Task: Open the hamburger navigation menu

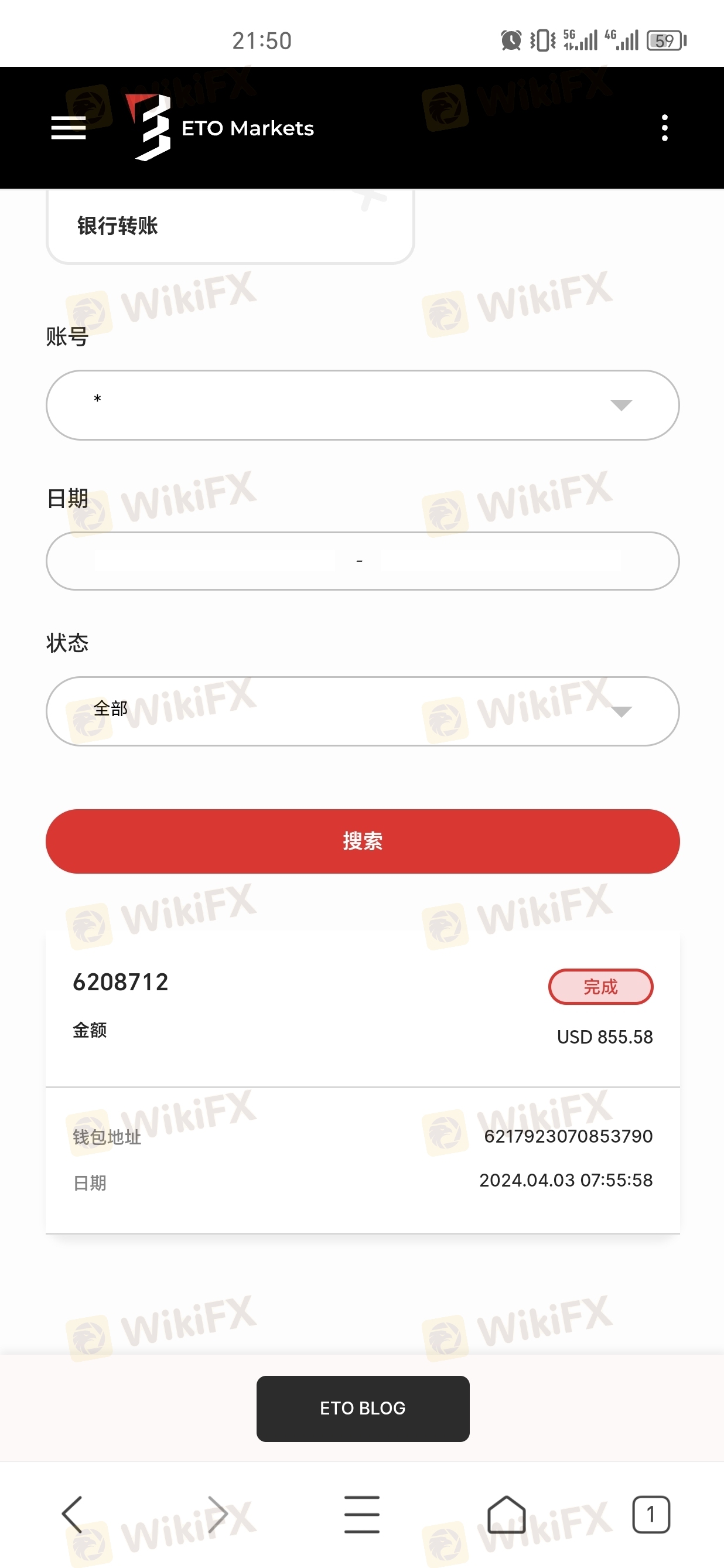Action: (x=68, y=128)
